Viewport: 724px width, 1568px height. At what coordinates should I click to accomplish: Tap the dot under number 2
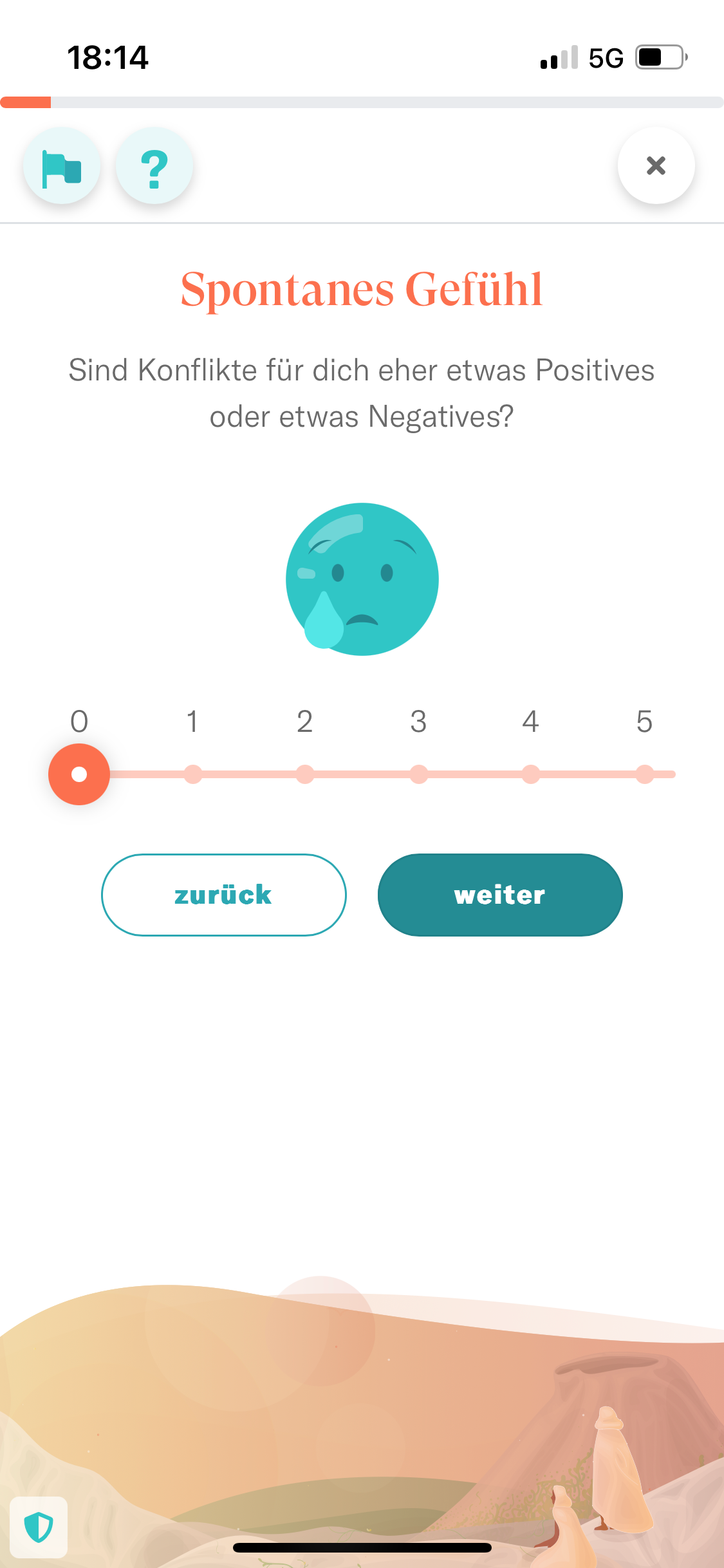(x=304, y=774)
